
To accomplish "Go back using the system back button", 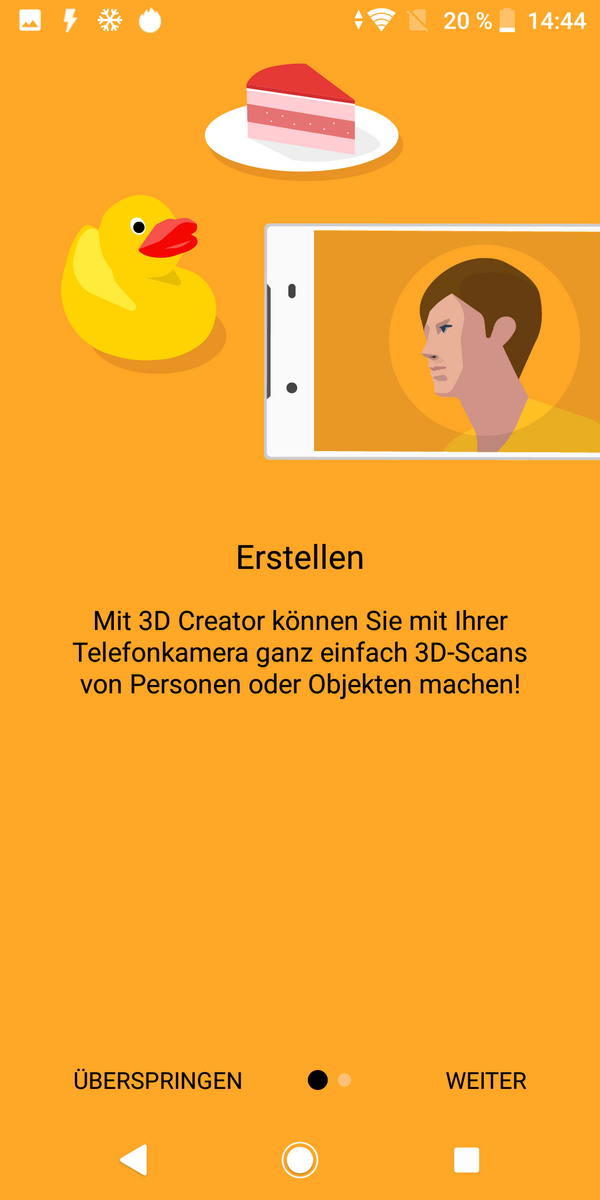I will tap(134, 1160).
